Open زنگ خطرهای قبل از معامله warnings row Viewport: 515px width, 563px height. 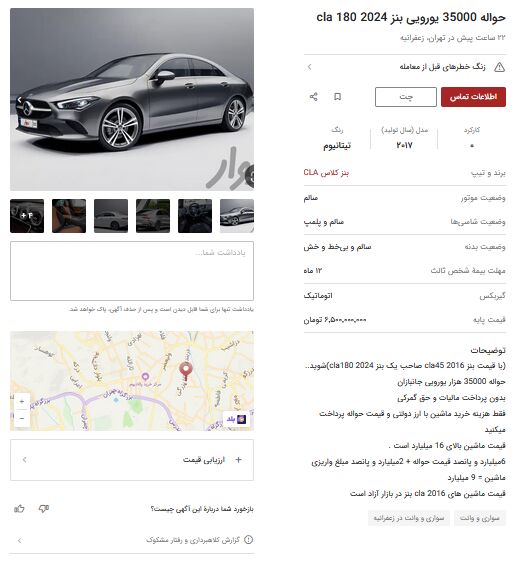[x=405, y=67]
